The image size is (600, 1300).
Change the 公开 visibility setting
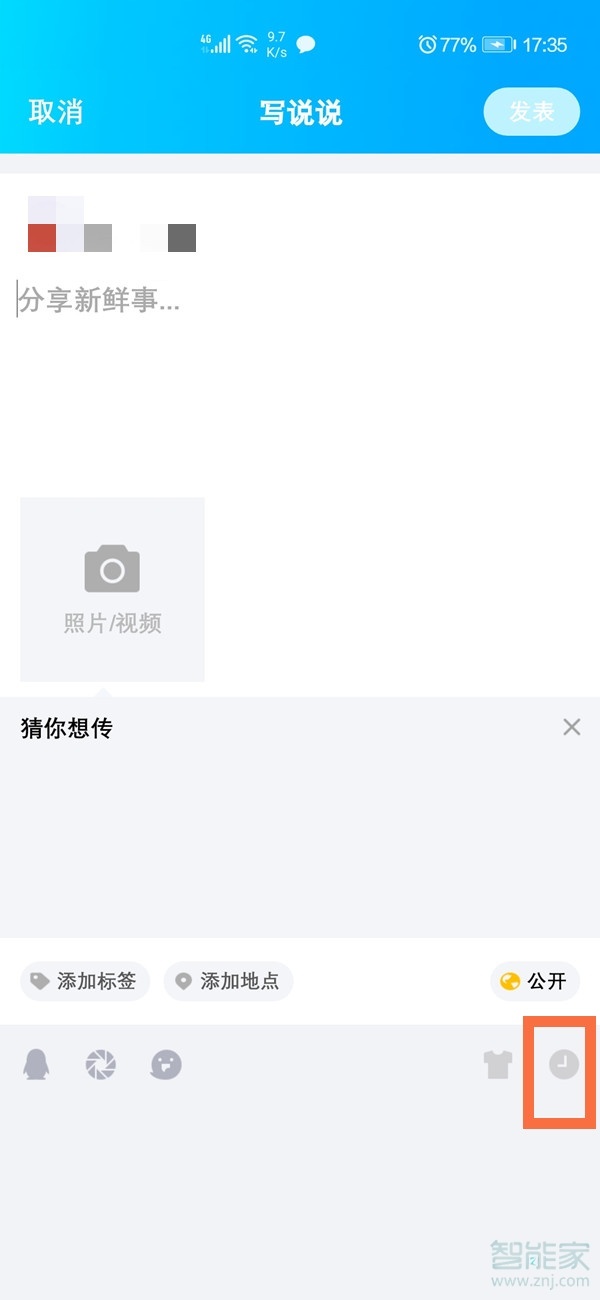534,981
